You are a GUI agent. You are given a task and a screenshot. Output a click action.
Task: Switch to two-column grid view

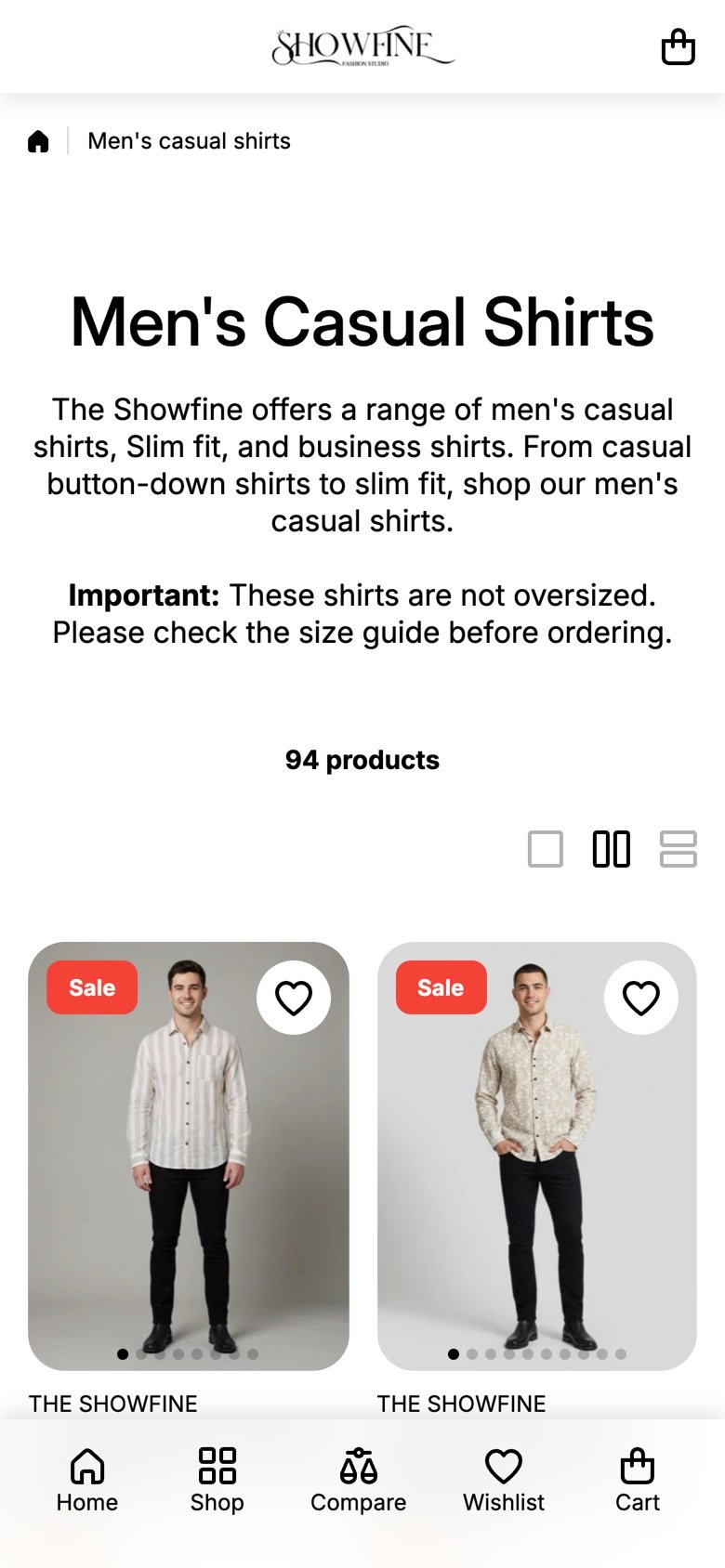click(612, 849)
